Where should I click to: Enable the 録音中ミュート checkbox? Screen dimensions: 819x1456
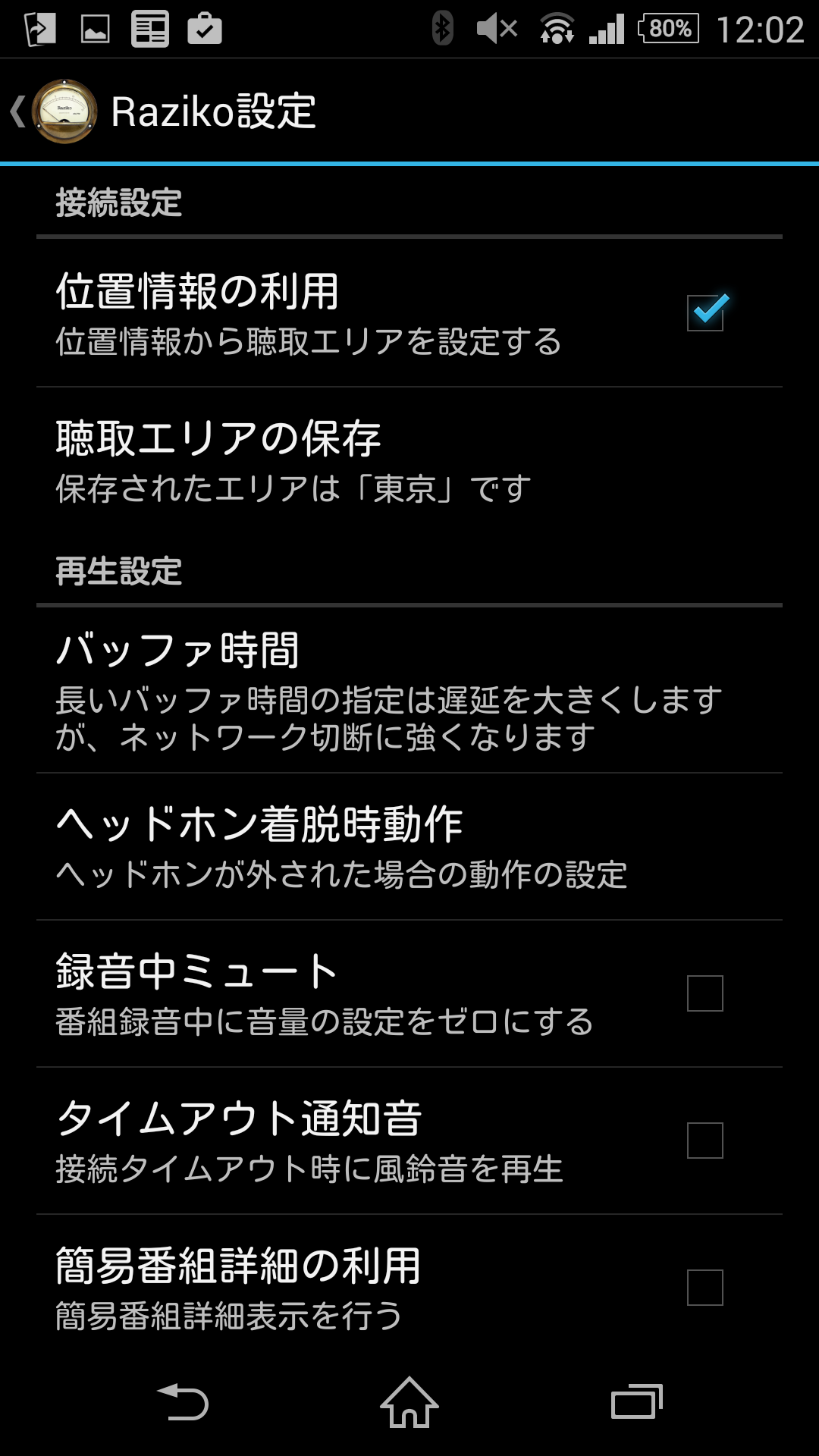click(x=704, y=993)
